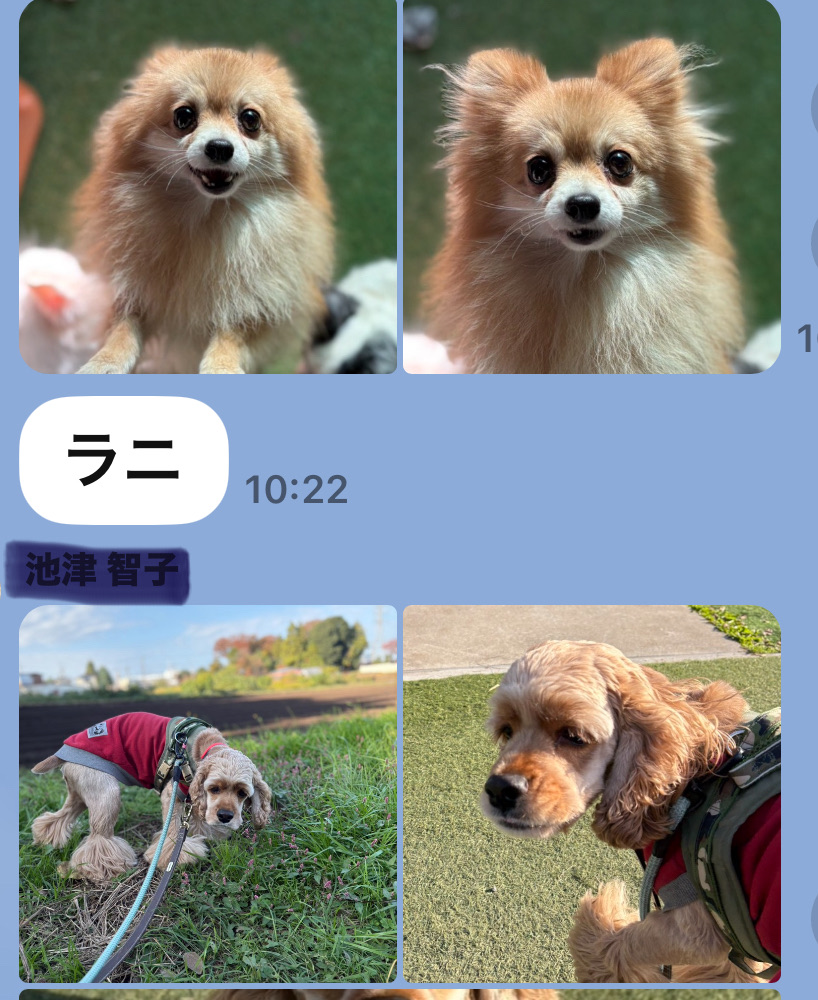Open the Pomeranian photo with open mouth
Image resolution: width=818 pixels, height=1000 pixels.
[208, 186]
